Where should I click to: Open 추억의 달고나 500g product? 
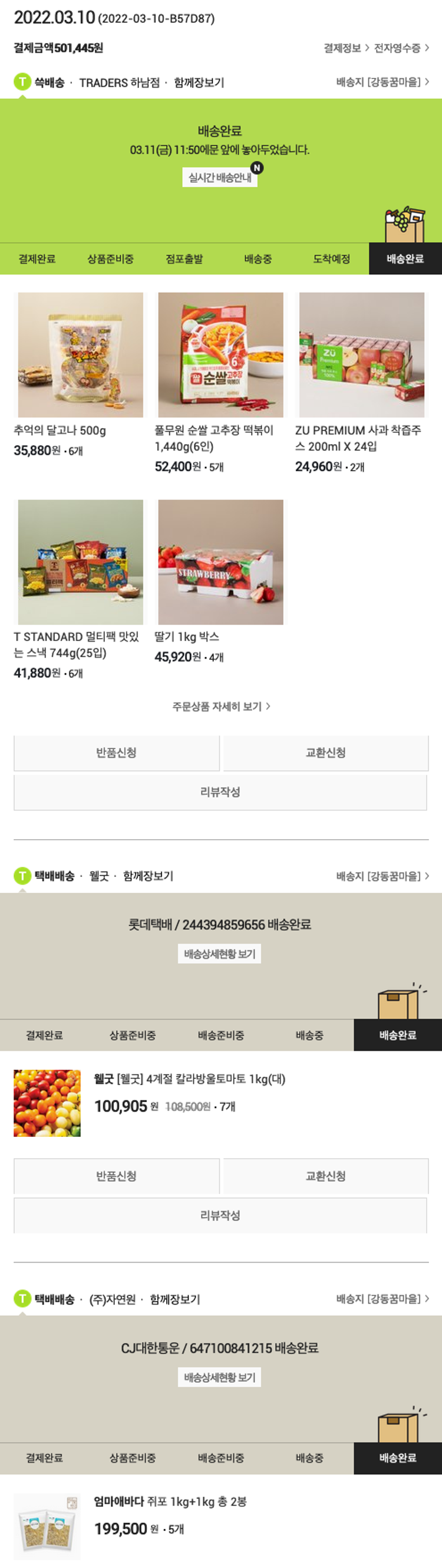(x=80, y=355)
